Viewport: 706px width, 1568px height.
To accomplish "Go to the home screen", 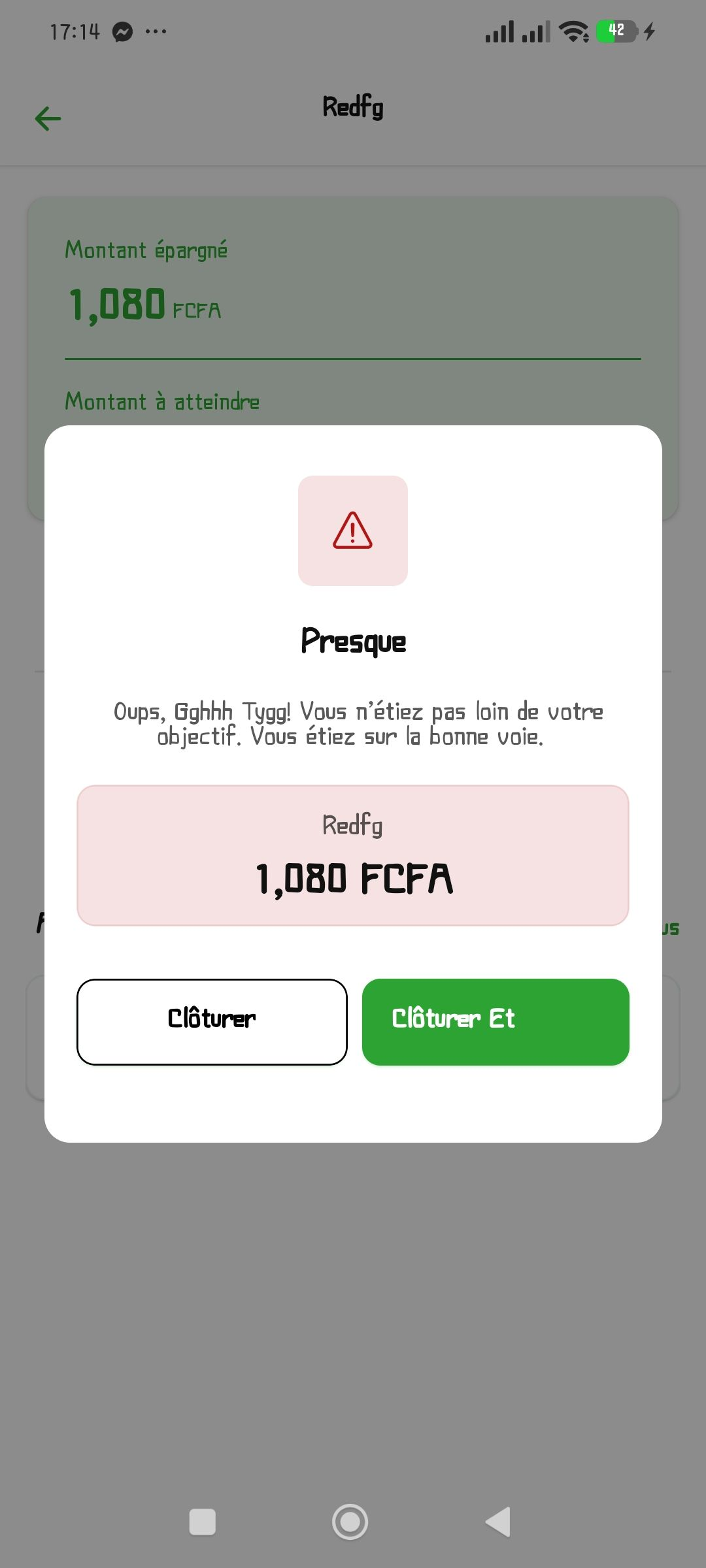I will (x=350, y=1522).
